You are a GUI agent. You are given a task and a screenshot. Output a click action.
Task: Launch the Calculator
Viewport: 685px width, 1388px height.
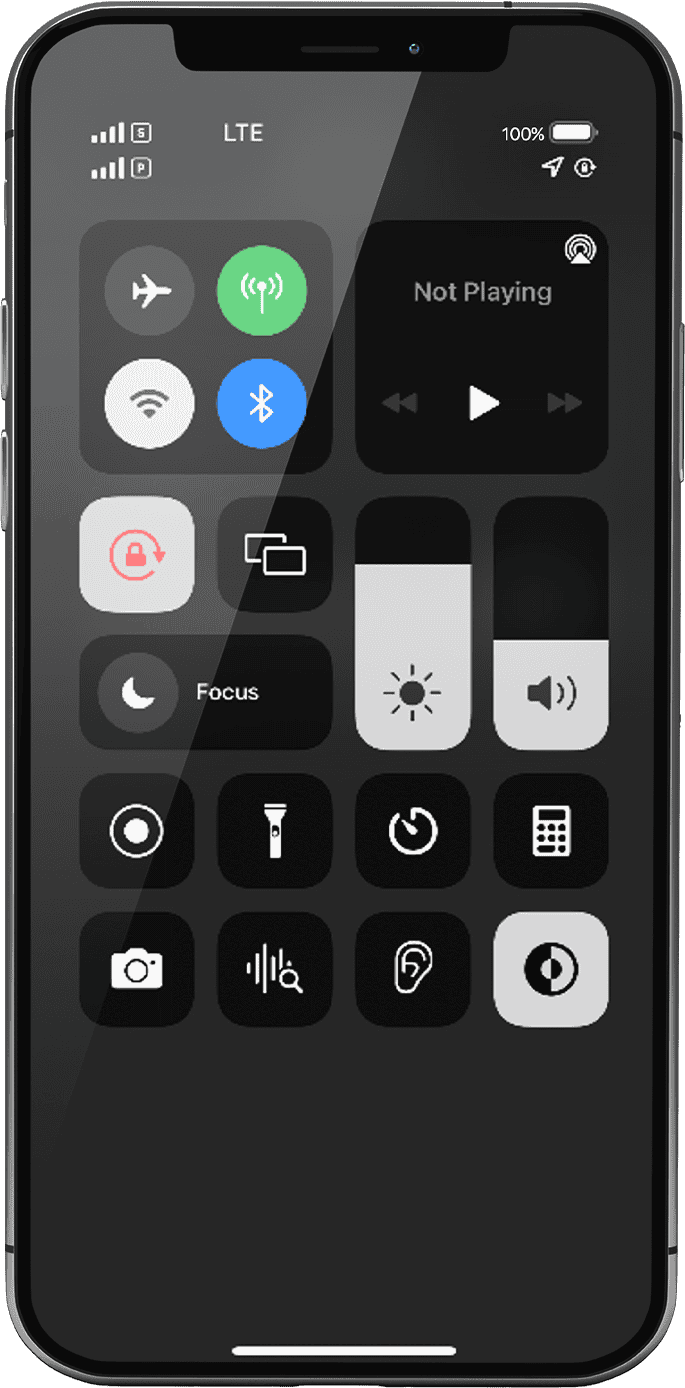click(551, 831)
